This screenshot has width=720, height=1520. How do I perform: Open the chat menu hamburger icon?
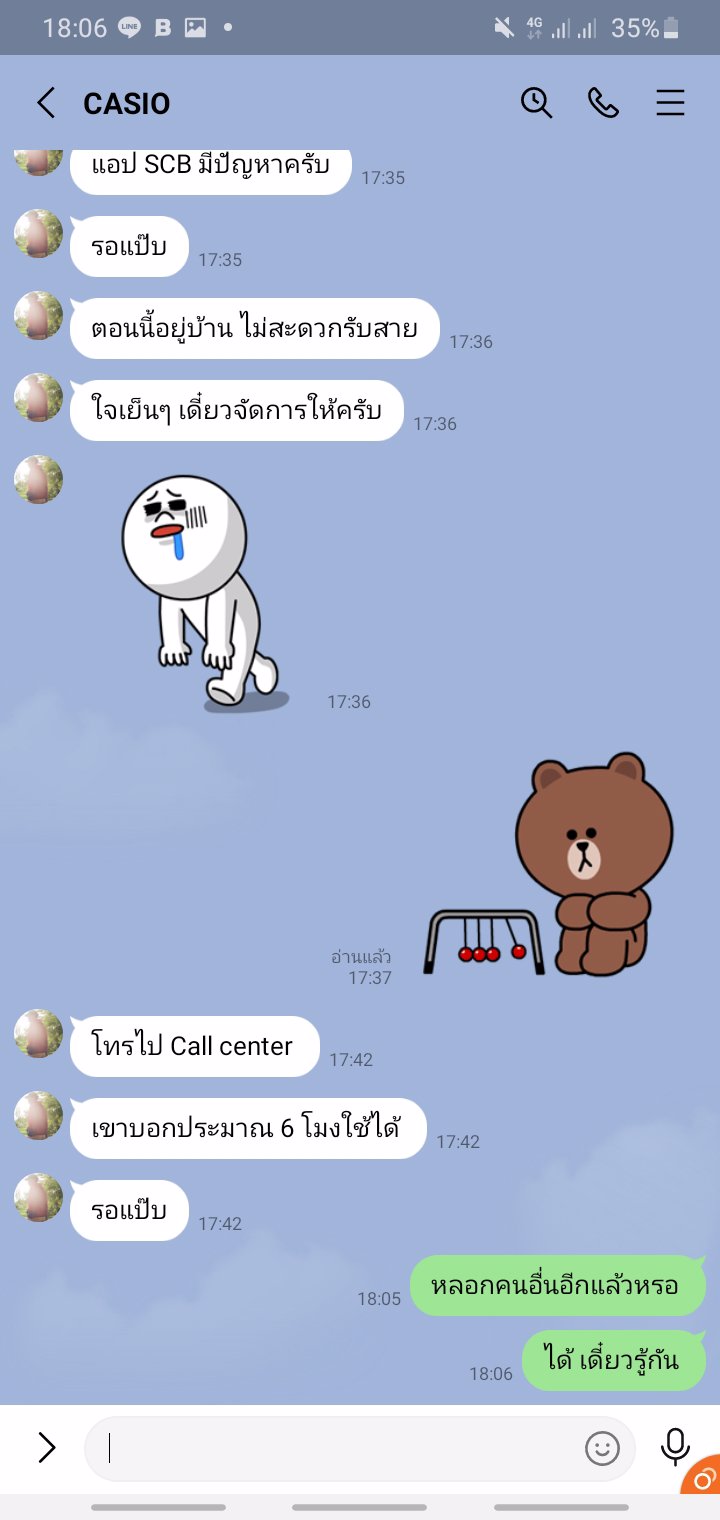pos(670,103)
